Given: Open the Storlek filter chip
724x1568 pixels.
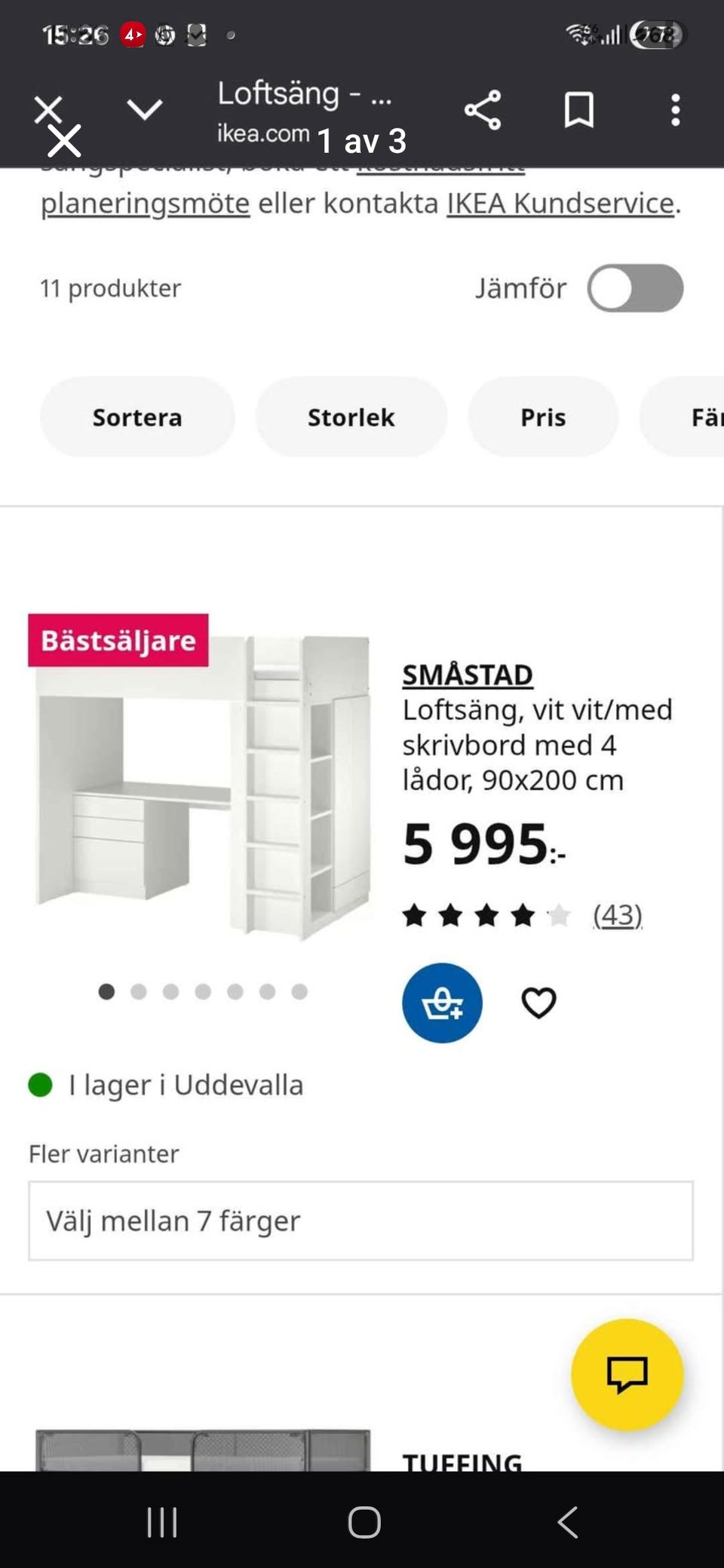Looking at the screenshot, I should coord(351,417).
